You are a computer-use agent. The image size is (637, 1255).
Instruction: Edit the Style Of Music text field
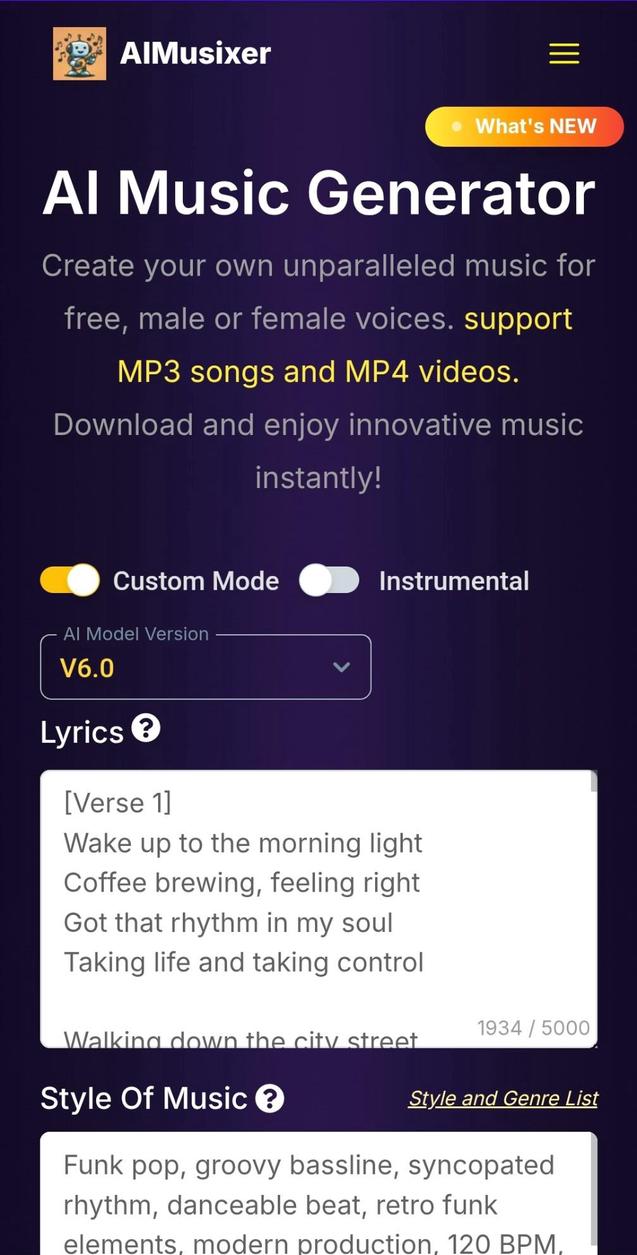pyautogui.click(x=318, y=1194)
